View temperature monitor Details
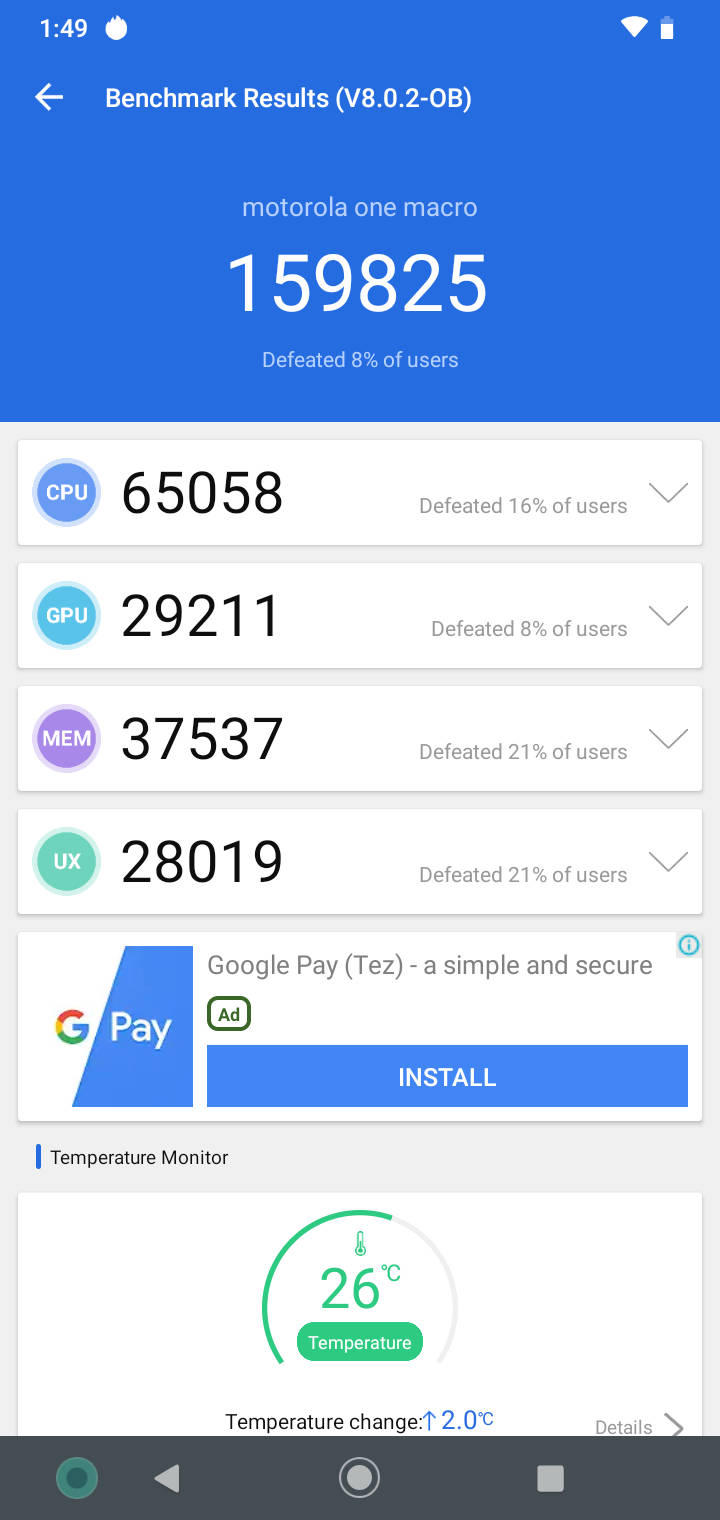 638,1427
